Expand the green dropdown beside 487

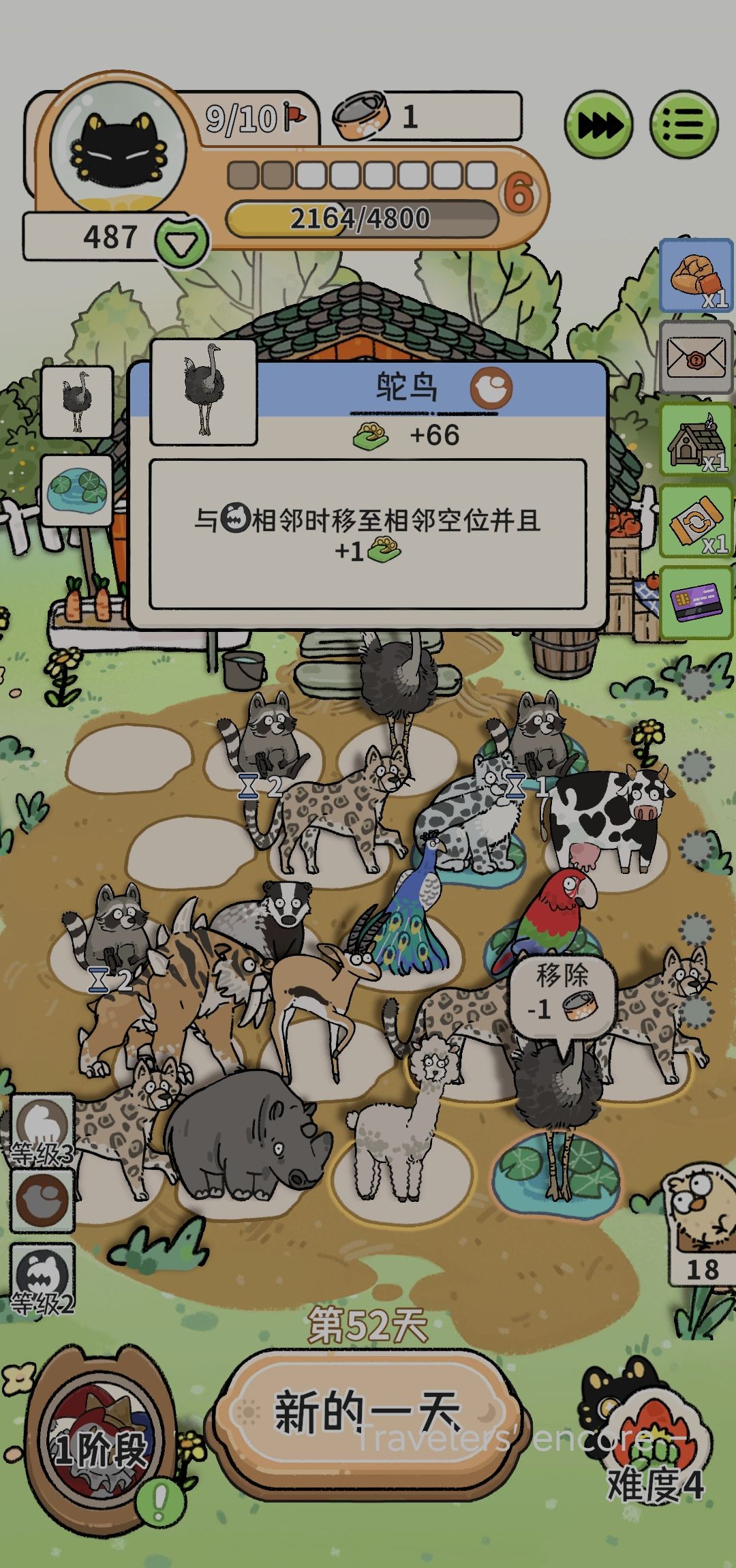[x=181, y=241]
